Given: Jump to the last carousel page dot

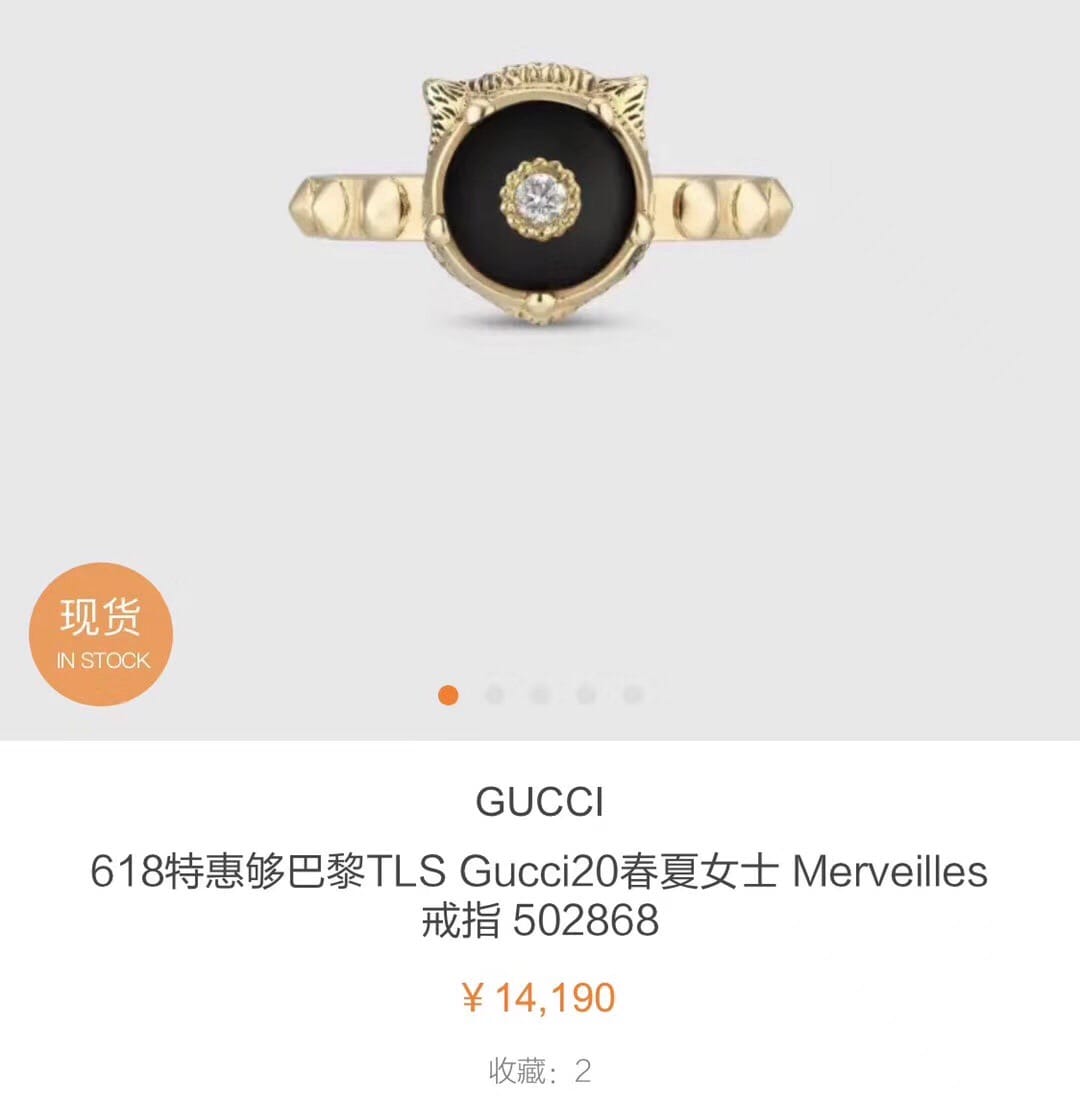Looking at the screenshot, I should pos(632,694).
